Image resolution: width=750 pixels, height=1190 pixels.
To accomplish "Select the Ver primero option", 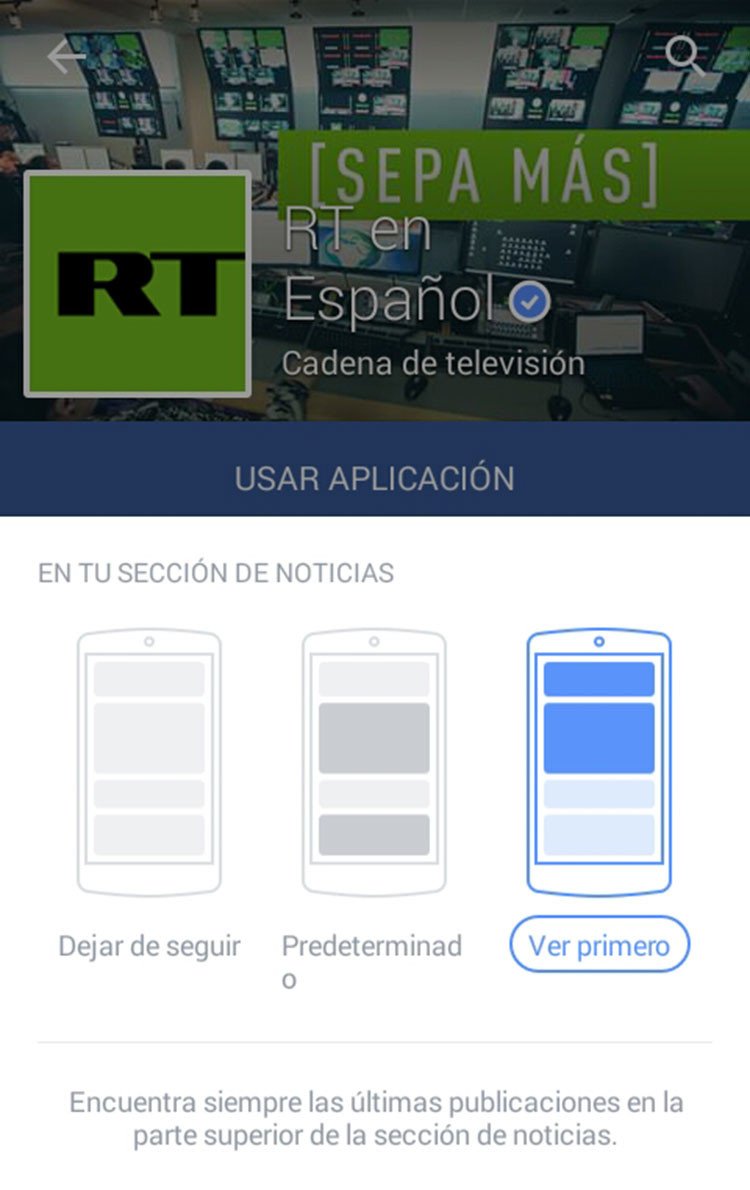I will coord(599,945).
